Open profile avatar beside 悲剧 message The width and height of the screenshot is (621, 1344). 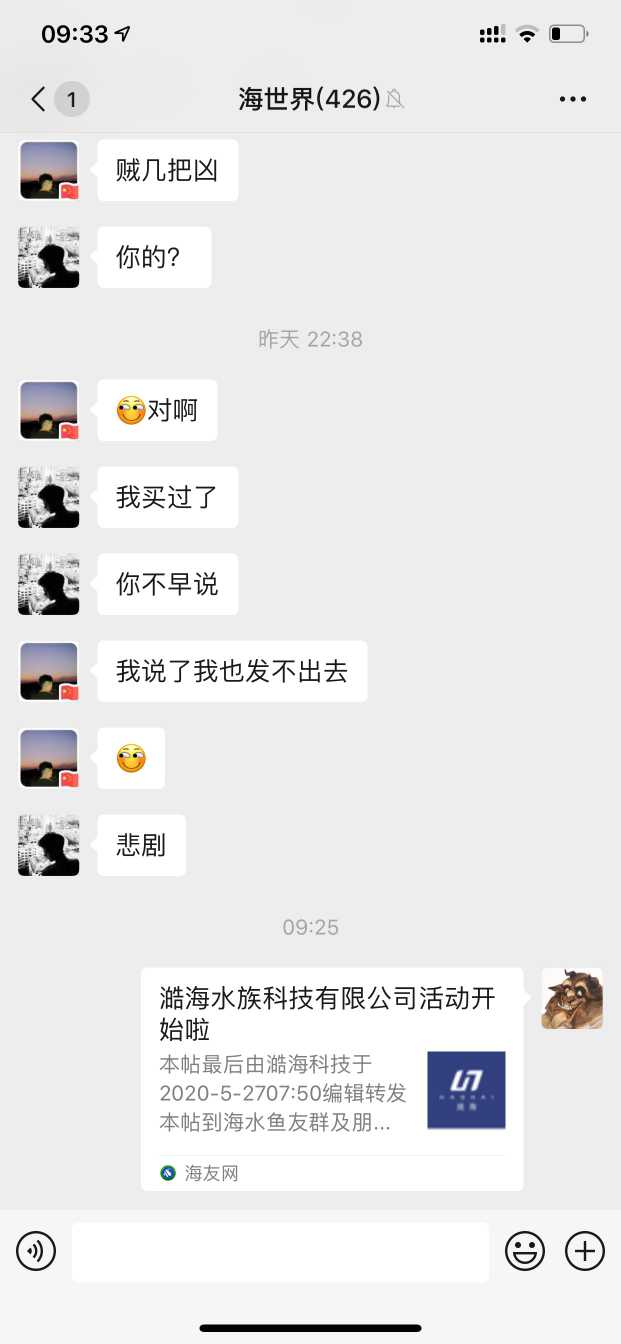[49, 846]
